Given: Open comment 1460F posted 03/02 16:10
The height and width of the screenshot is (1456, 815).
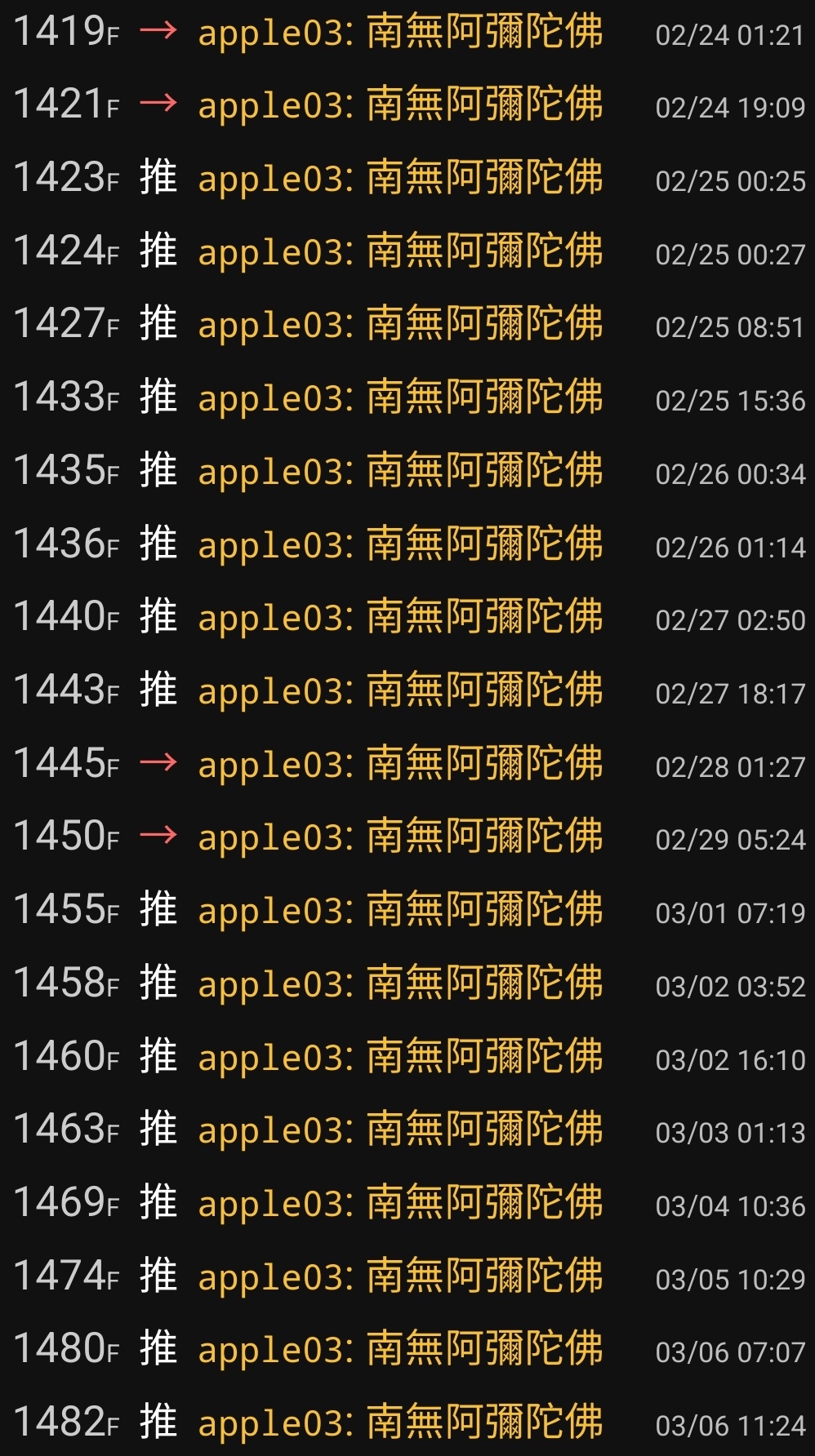Looking at the screenshot, I should tap(407, 1057).
